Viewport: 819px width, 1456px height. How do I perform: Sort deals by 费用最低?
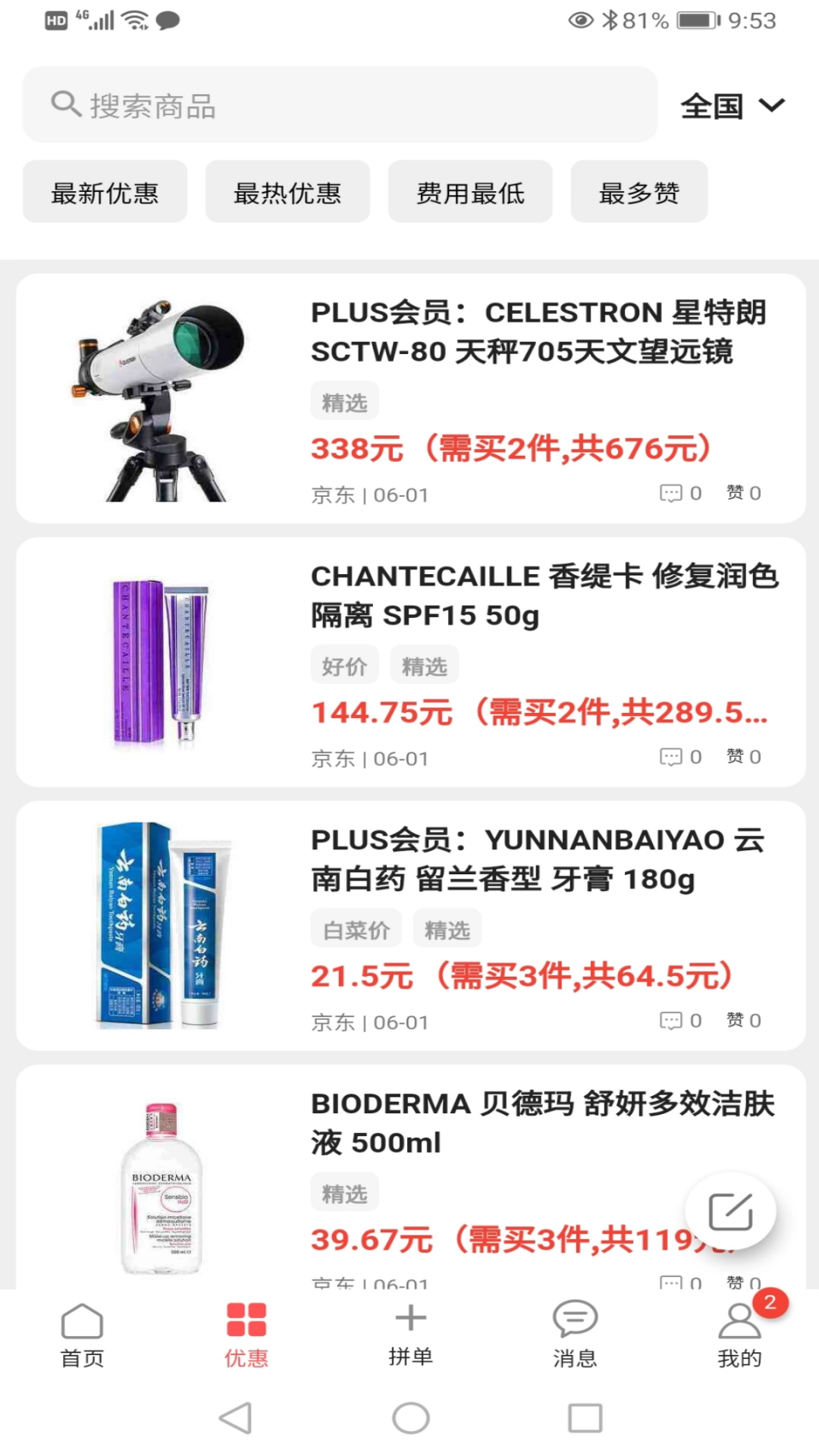point(470,192)
